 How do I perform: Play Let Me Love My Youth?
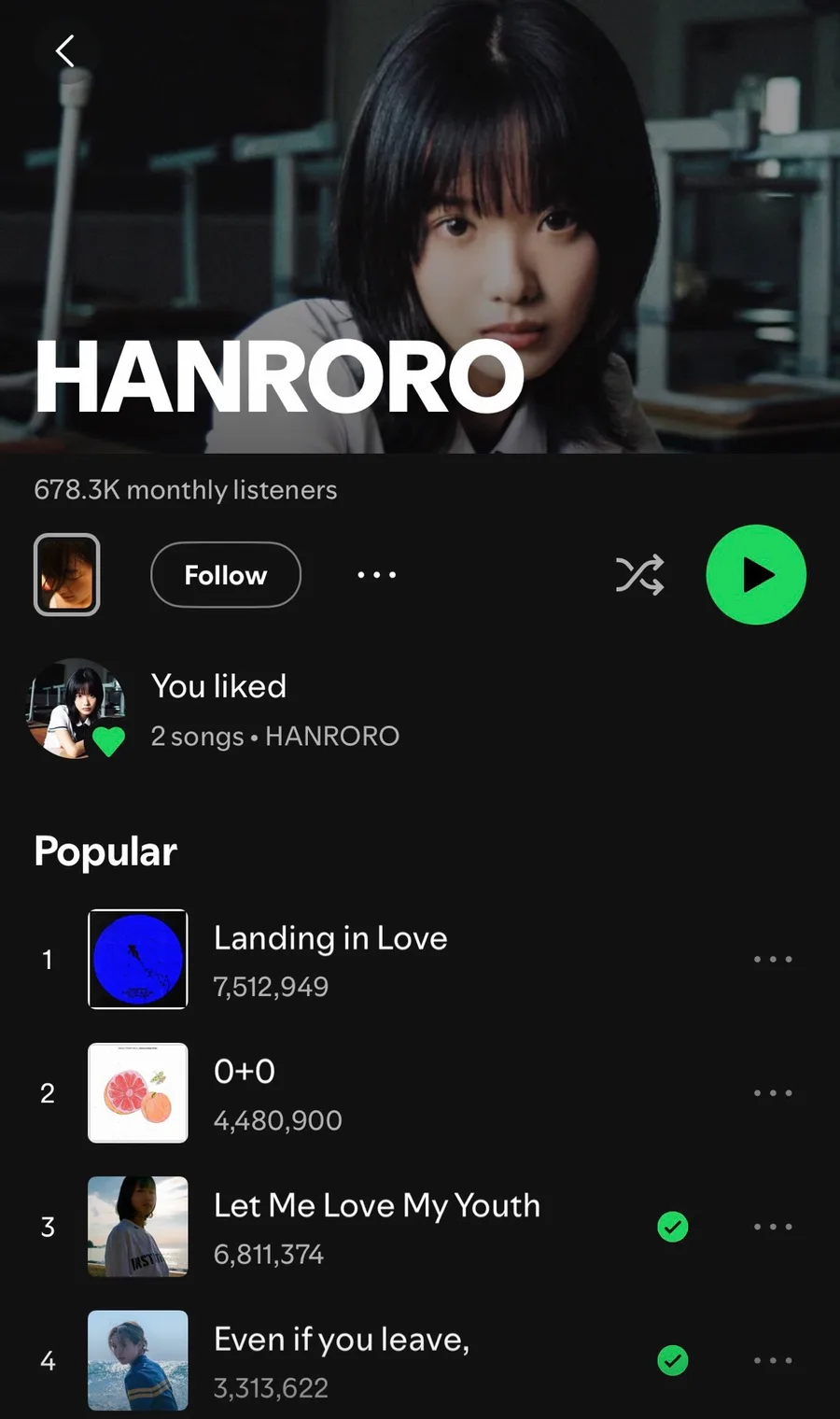tap(376, 1226)
